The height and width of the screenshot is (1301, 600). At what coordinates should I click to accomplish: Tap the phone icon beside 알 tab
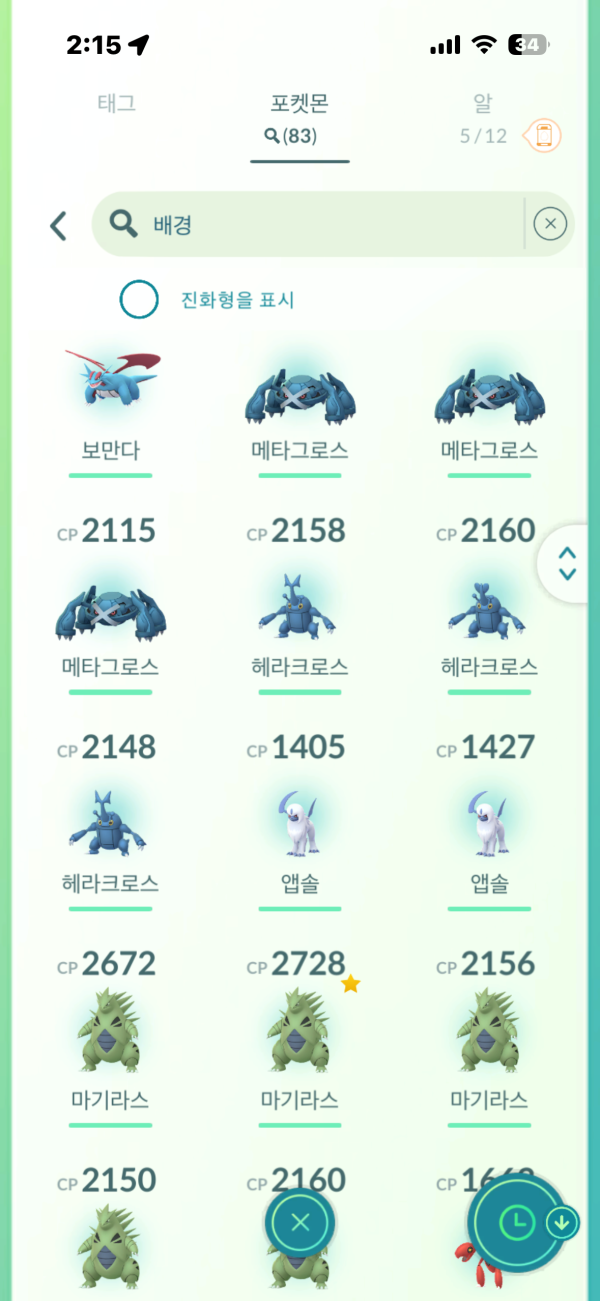click(544, 136)
